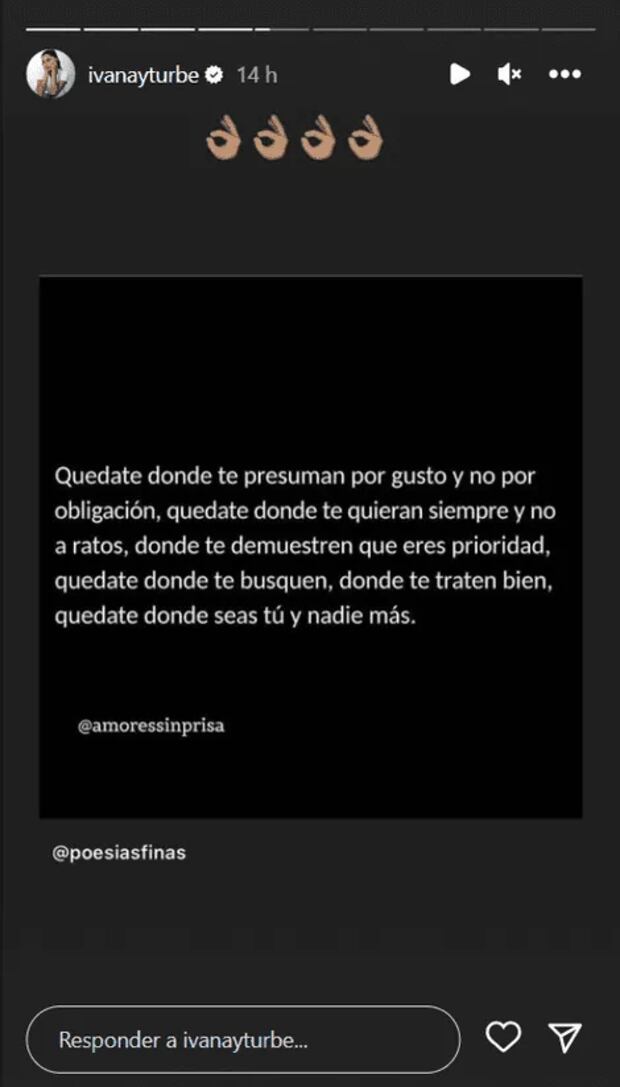The height and width of the screenshot is (1087, 620).
Task: Unmute the story sound
Action: click(x=510, y=74)
